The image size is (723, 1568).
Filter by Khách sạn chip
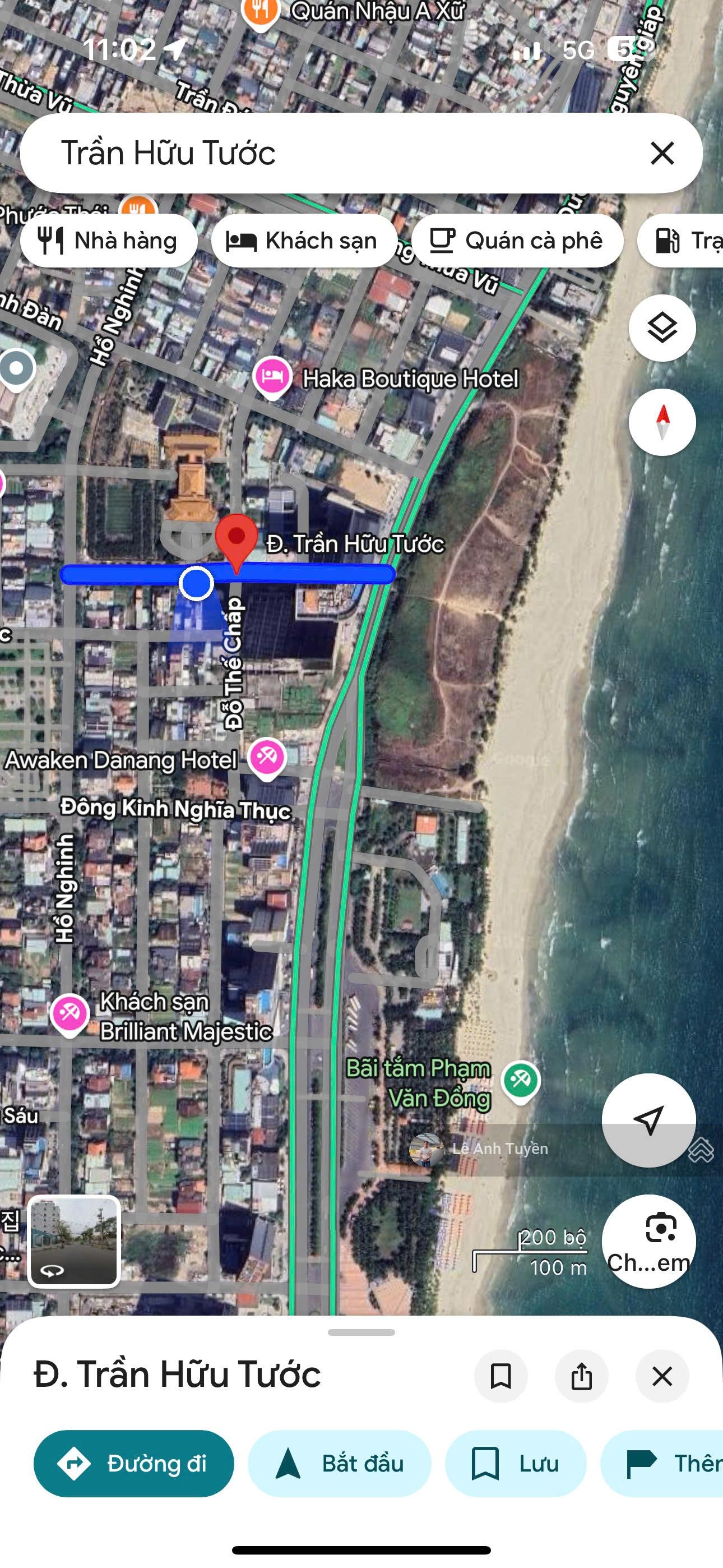(x=304, y=241)
